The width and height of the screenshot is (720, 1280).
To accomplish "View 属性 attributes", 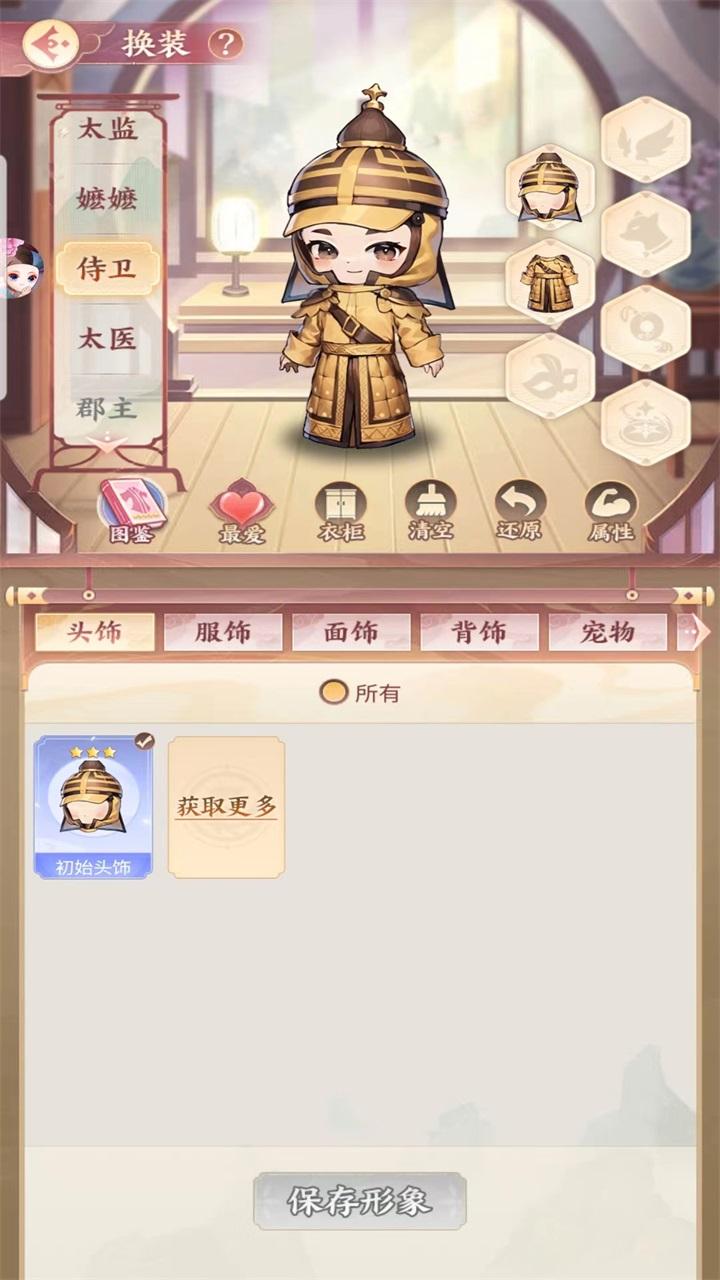I will 611,511.
